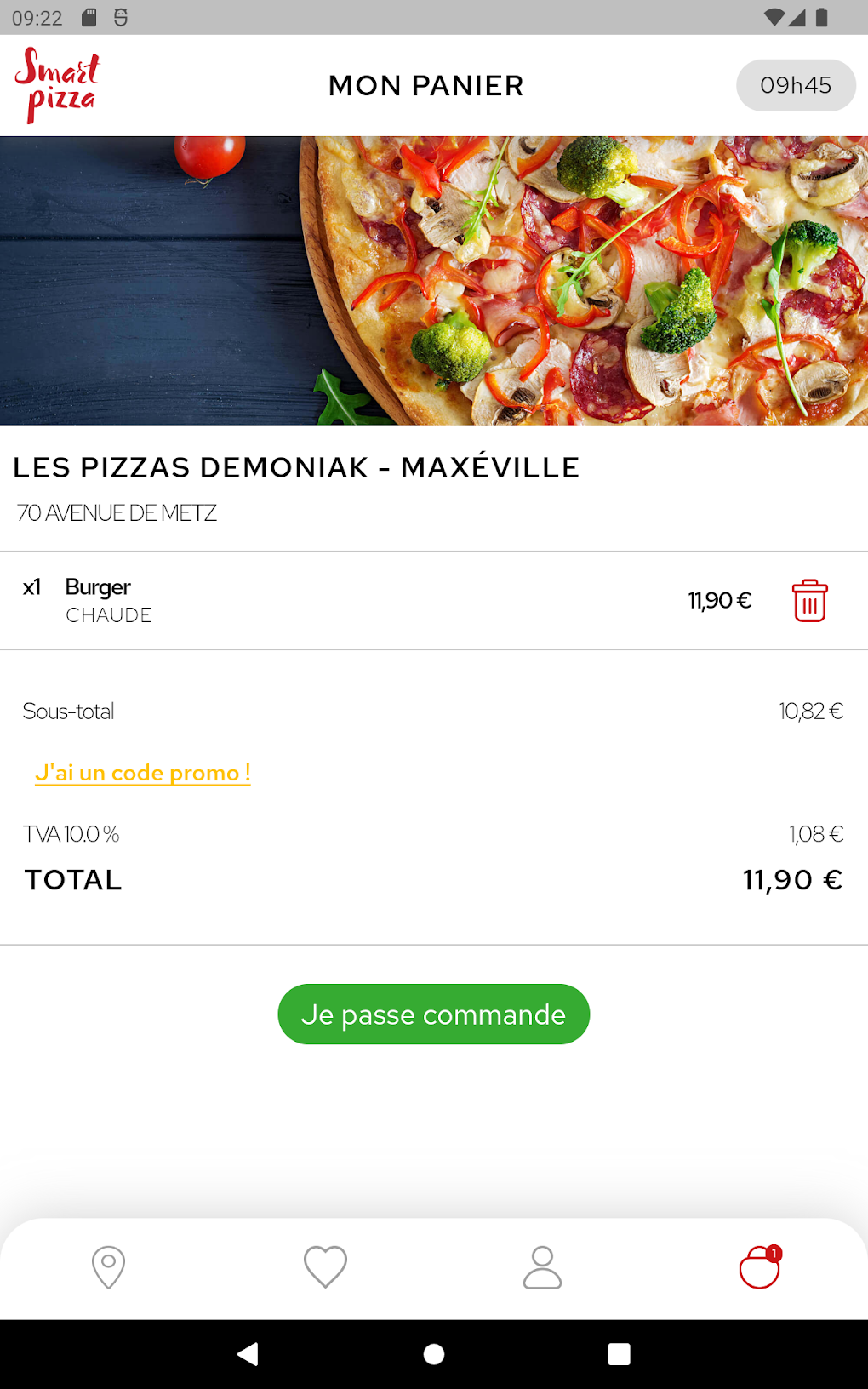The width and height of the screenshot is (868, 1389).
Task: Go back with the system back button
Action: coord(248,1354)
